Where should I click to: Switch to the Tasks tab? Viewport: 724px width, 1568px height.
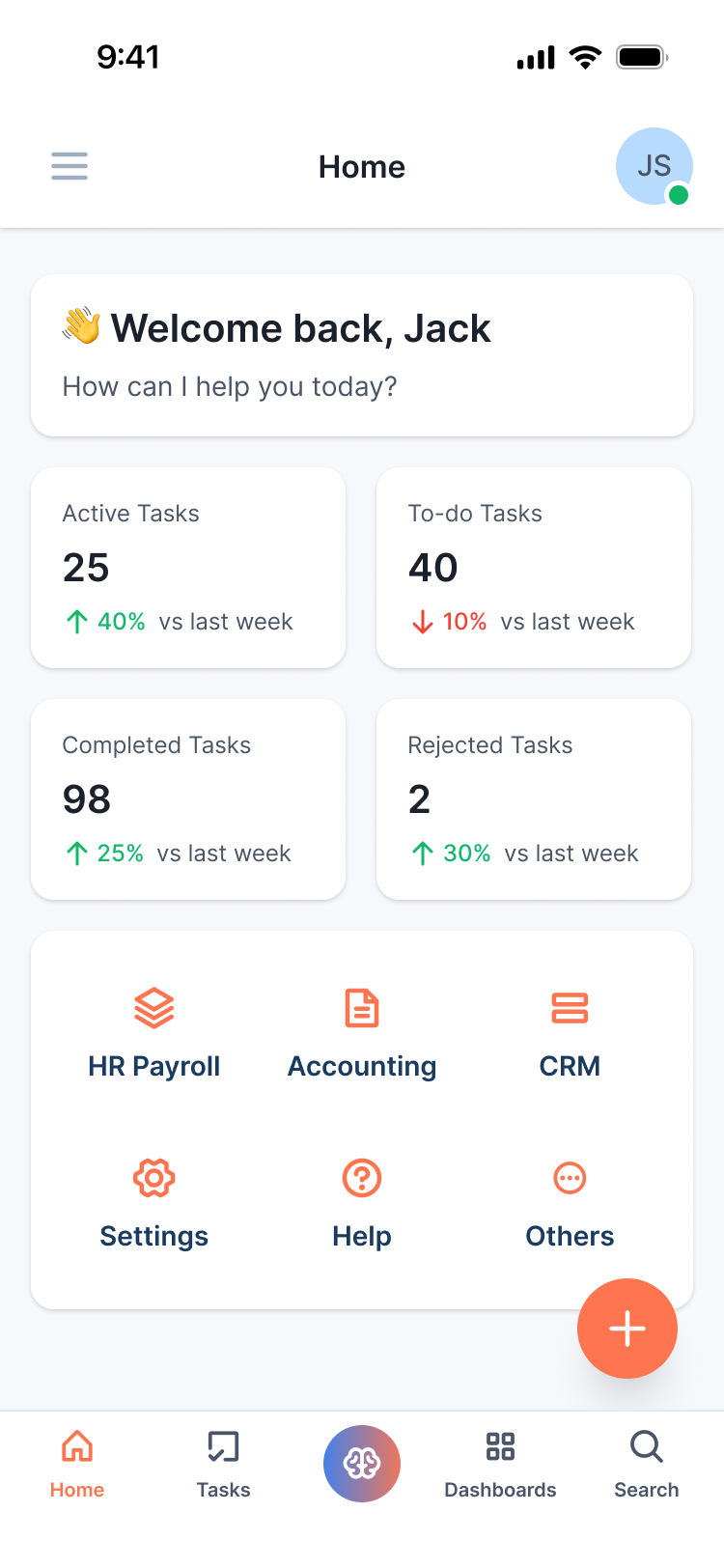point(223,1464)
